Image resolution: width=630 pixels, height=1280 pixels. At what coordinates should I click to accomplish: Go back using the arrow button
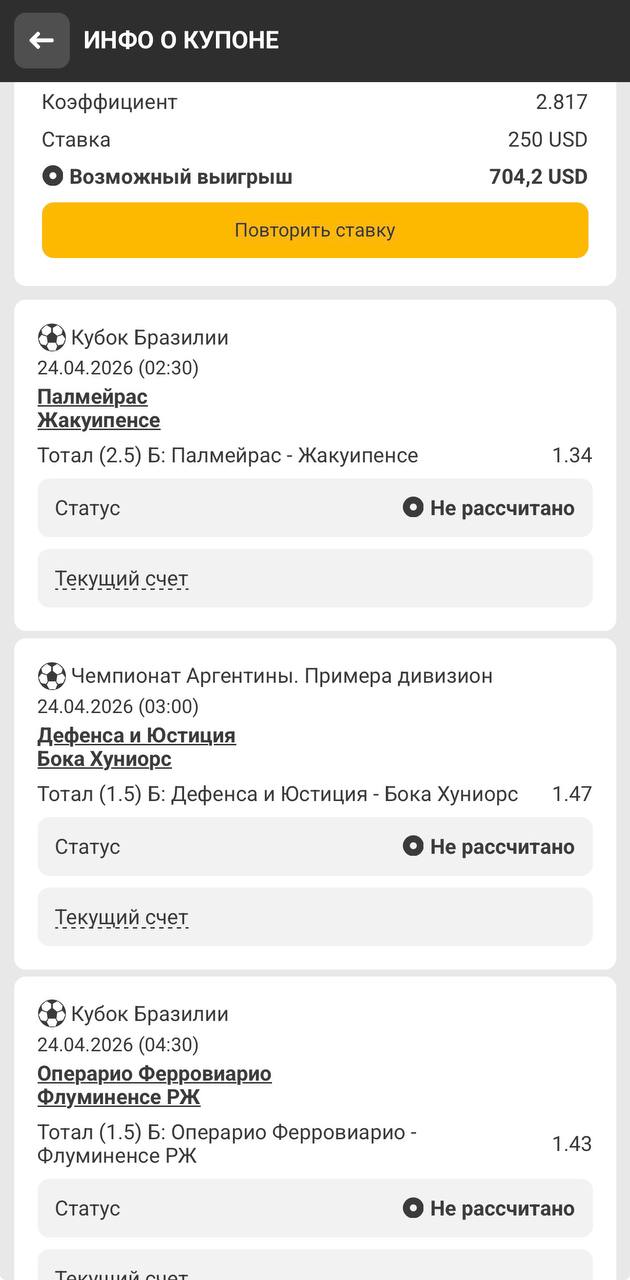click(41, 40)
